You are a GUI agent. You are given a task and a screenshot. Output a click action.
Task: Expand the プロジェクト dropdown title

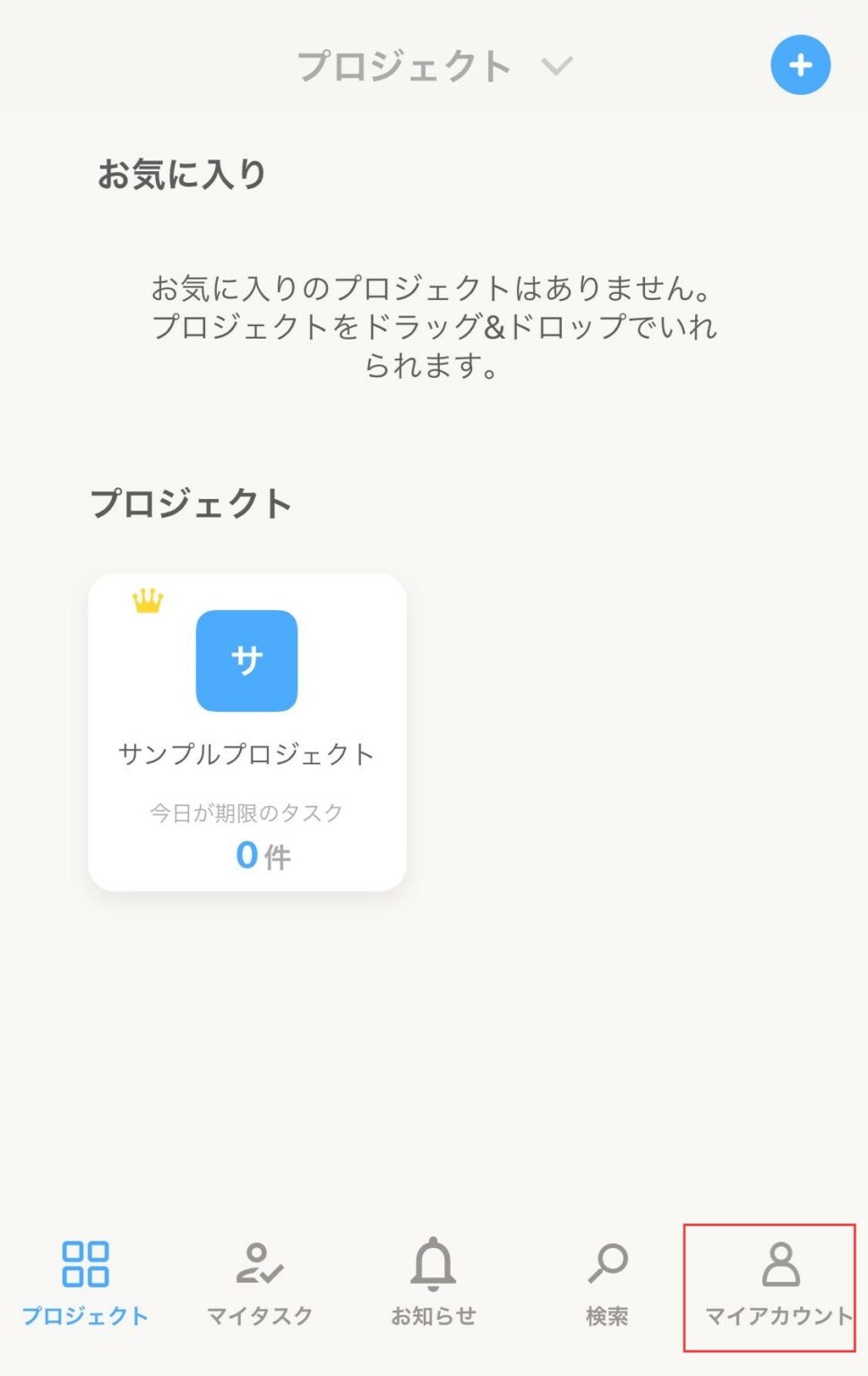click(434, 66)
